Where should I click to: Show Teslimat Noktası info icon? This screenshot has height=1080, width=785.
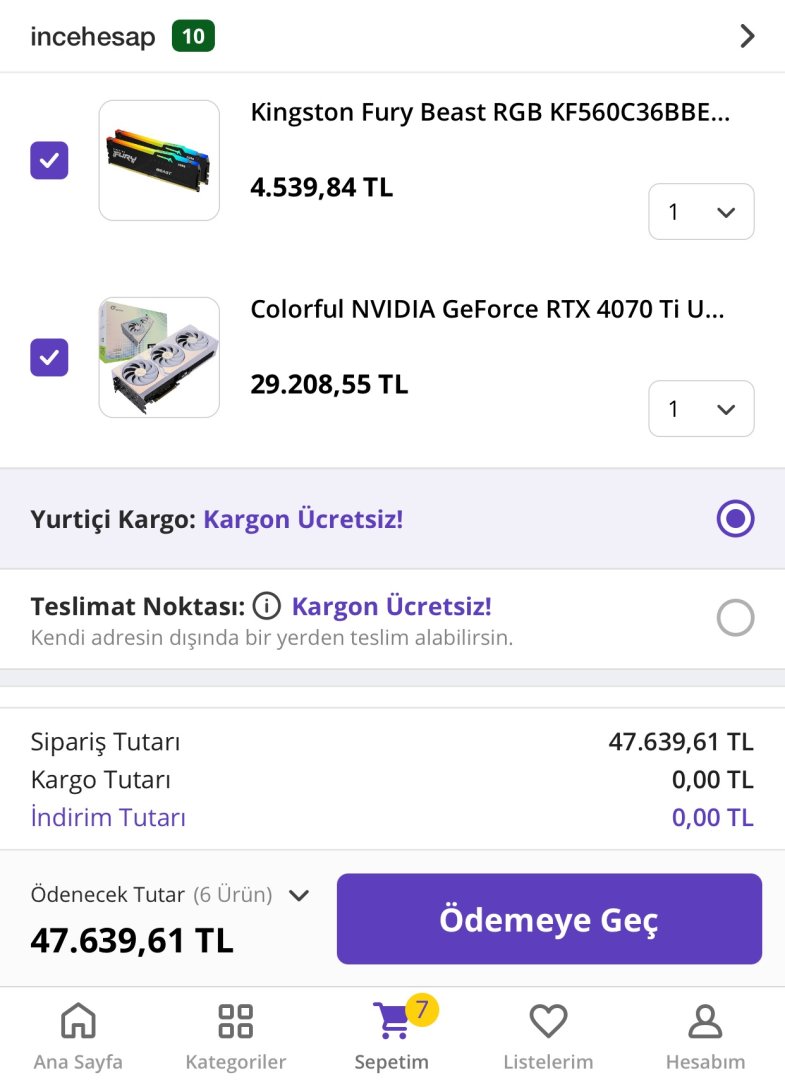(266, 606)
